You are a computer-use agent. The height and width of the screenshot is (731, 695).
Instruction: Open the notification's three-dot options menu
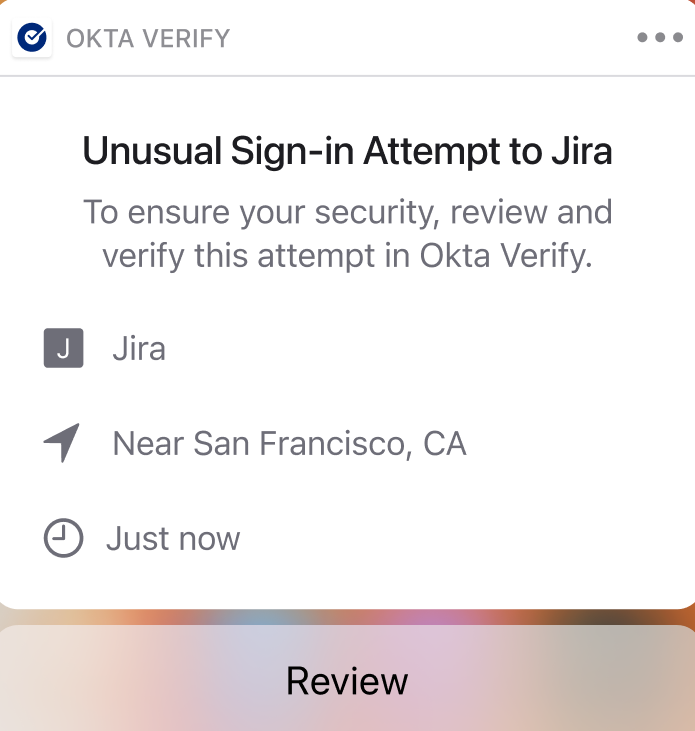click(x=659, y=38)
